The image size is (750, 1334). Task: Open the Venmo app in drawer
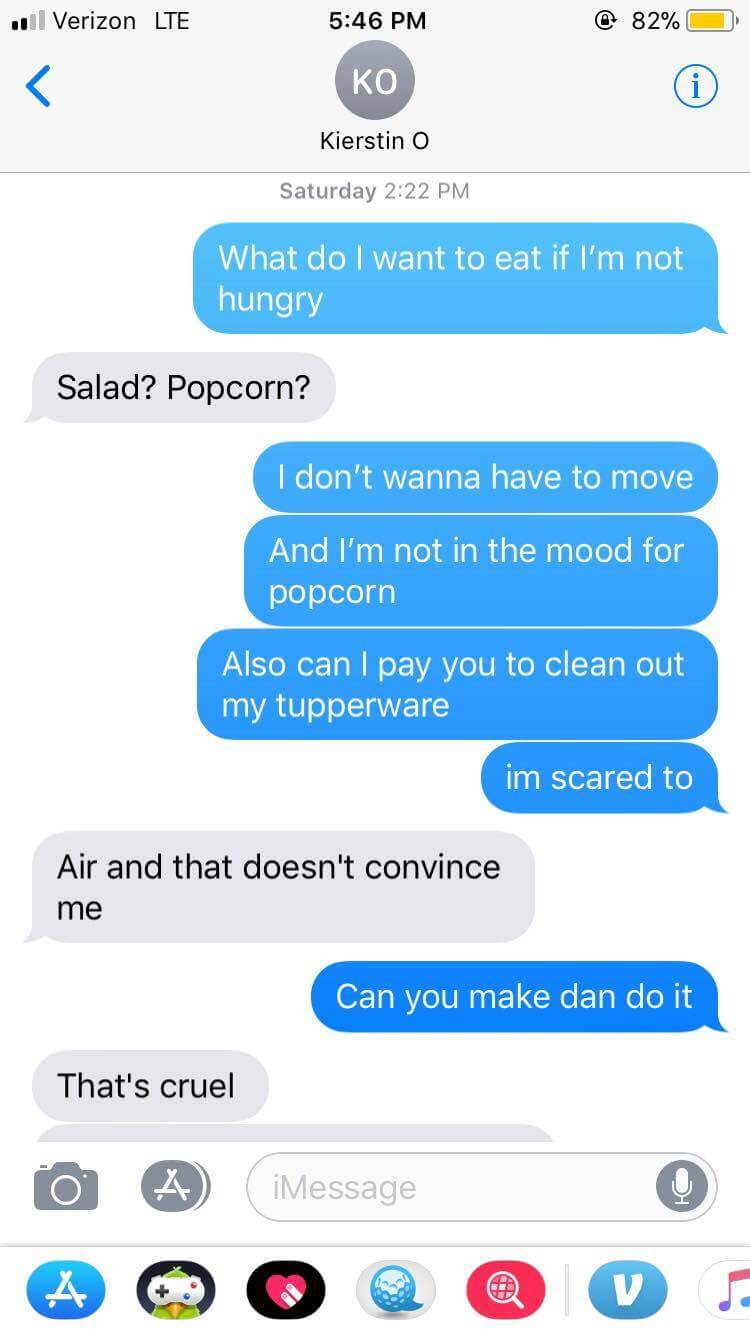coord(627,1290)
